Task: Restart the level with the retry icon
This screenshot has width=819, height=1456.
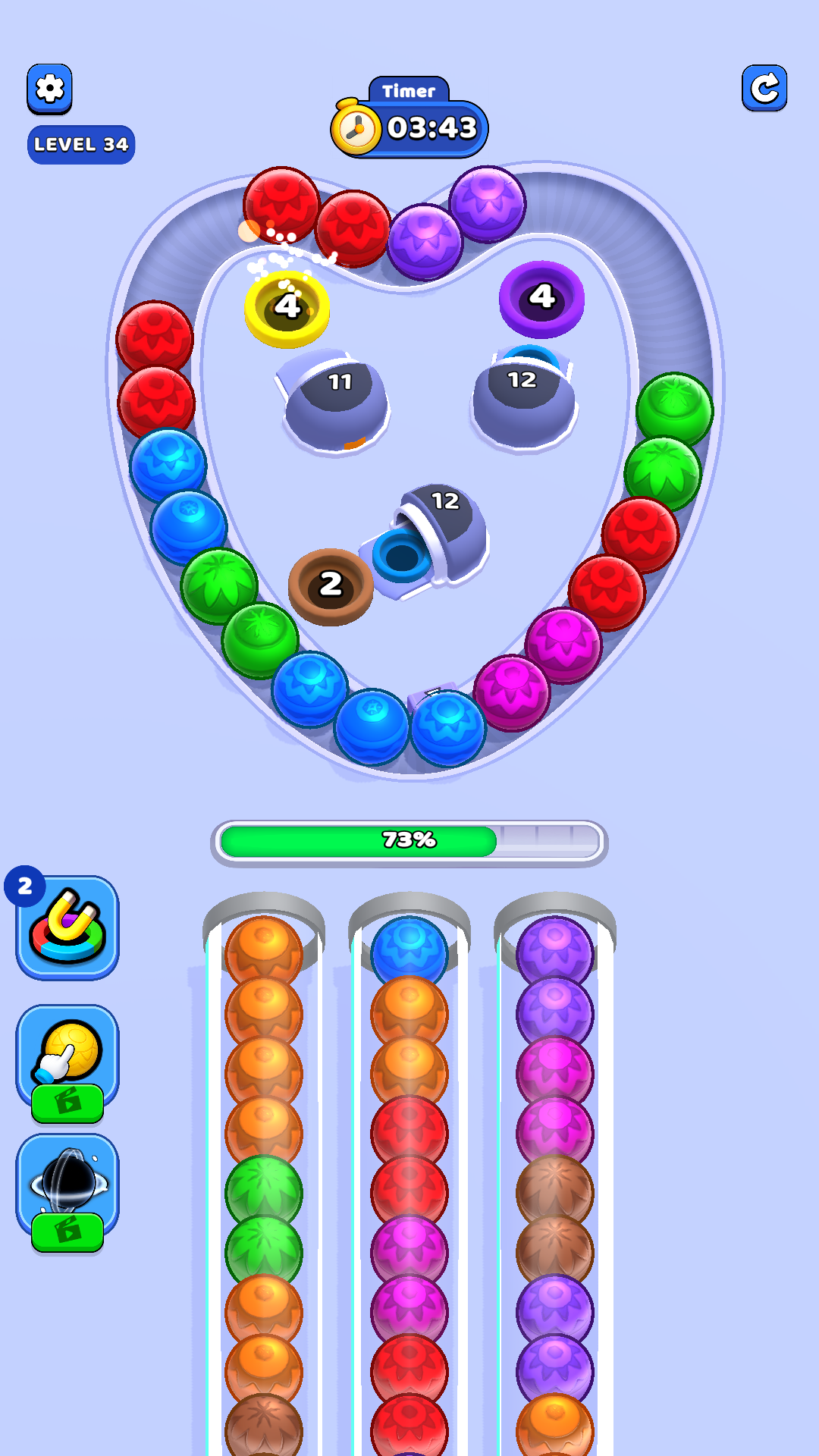Action: 764,89
